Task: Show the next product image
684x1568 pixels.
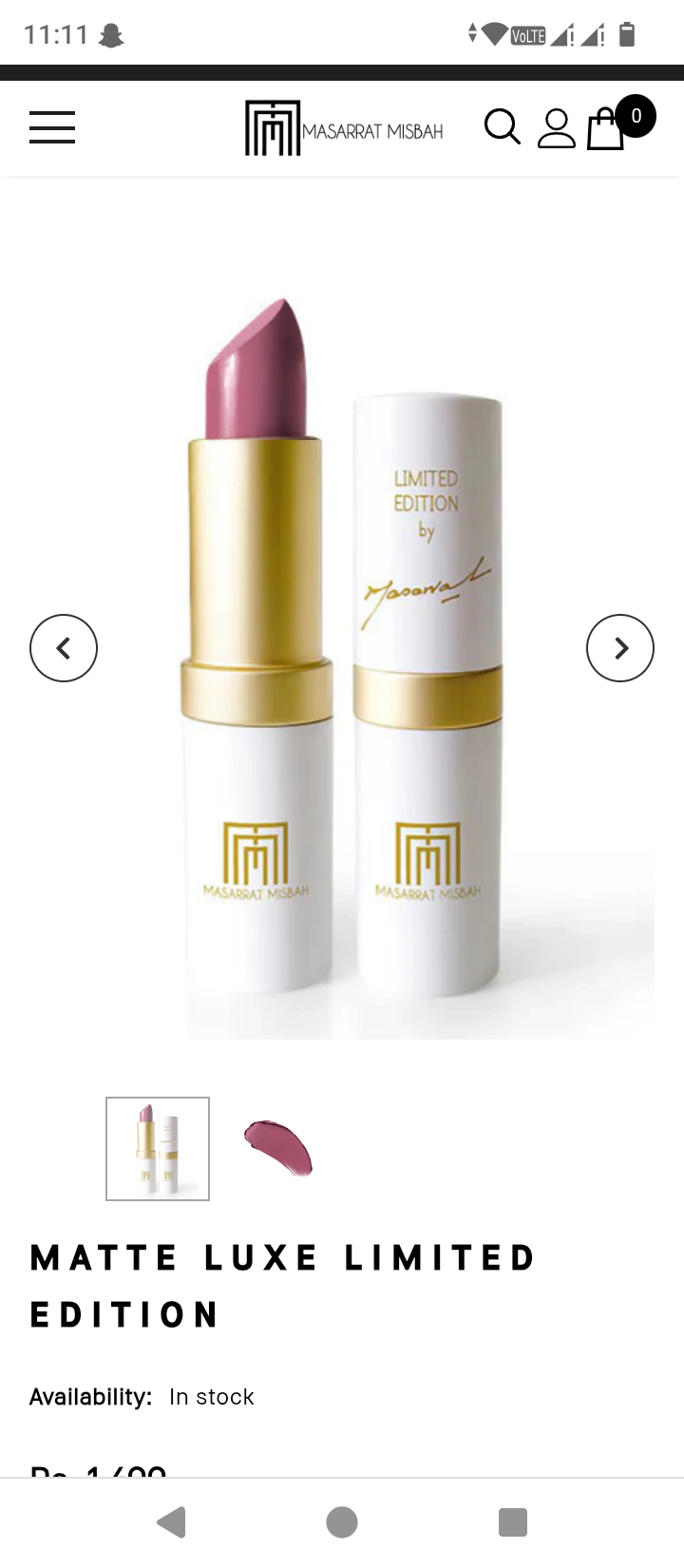Action: pos(619,648)
